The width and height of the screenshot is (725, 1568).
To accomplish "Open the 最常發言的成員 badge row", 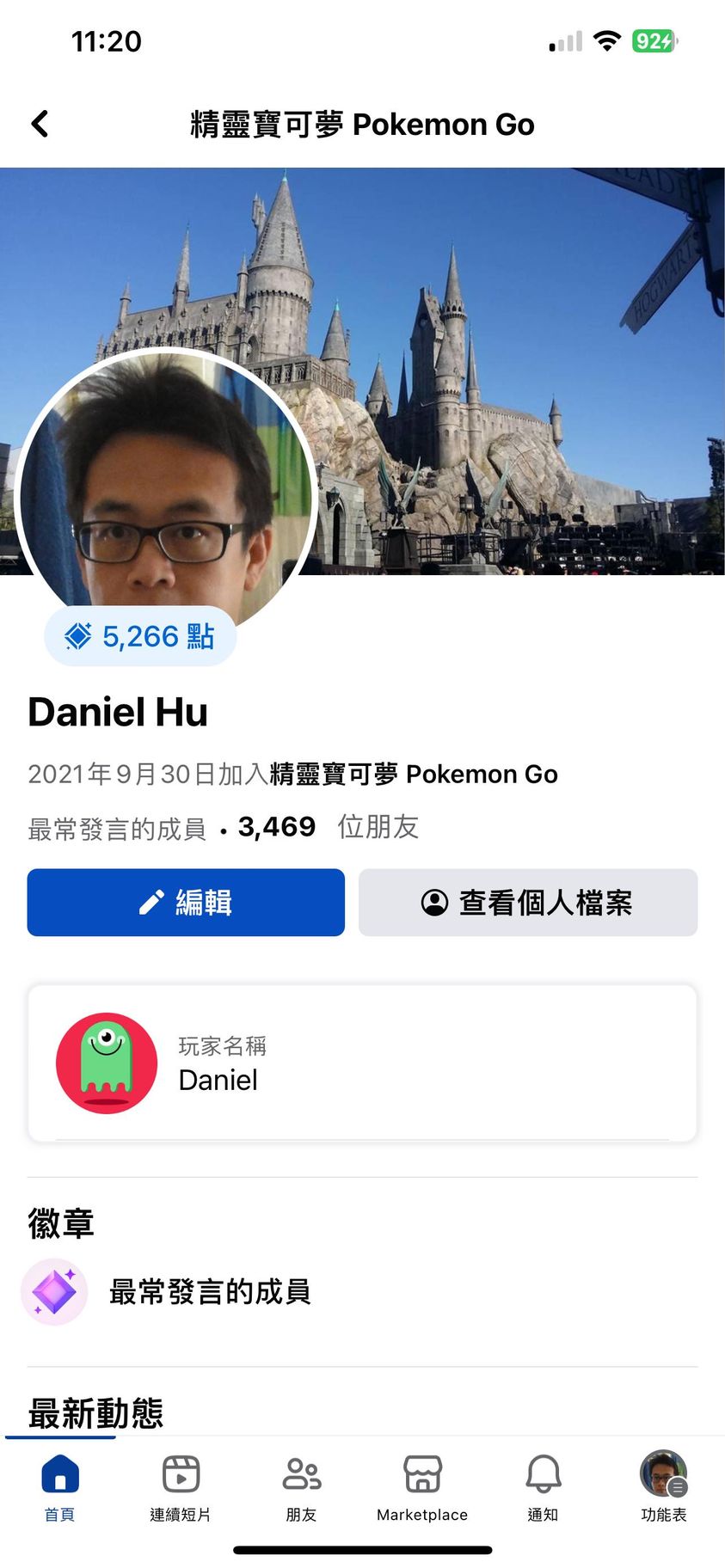I will (209, 1291).
